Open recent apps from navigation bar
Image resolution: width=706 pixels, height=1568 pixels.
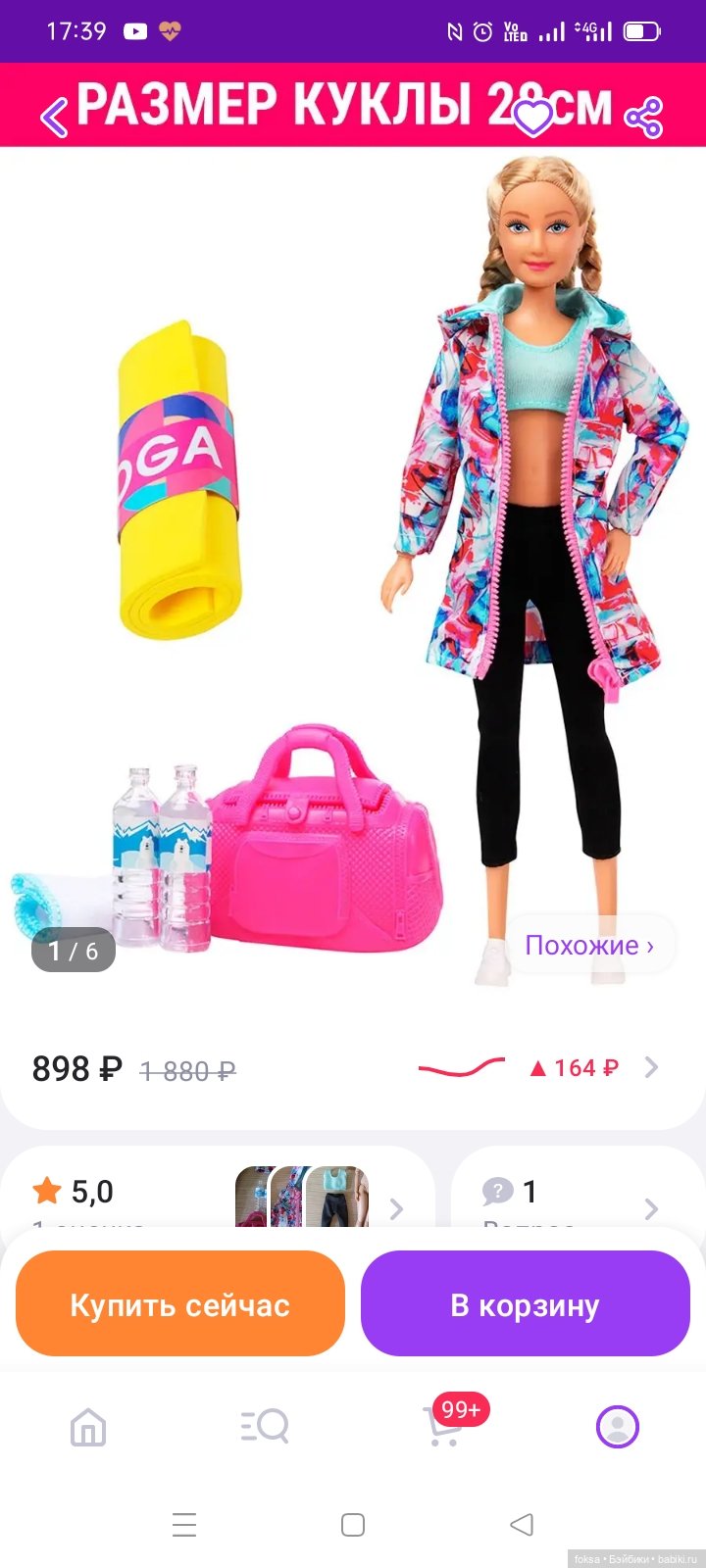184,1525
